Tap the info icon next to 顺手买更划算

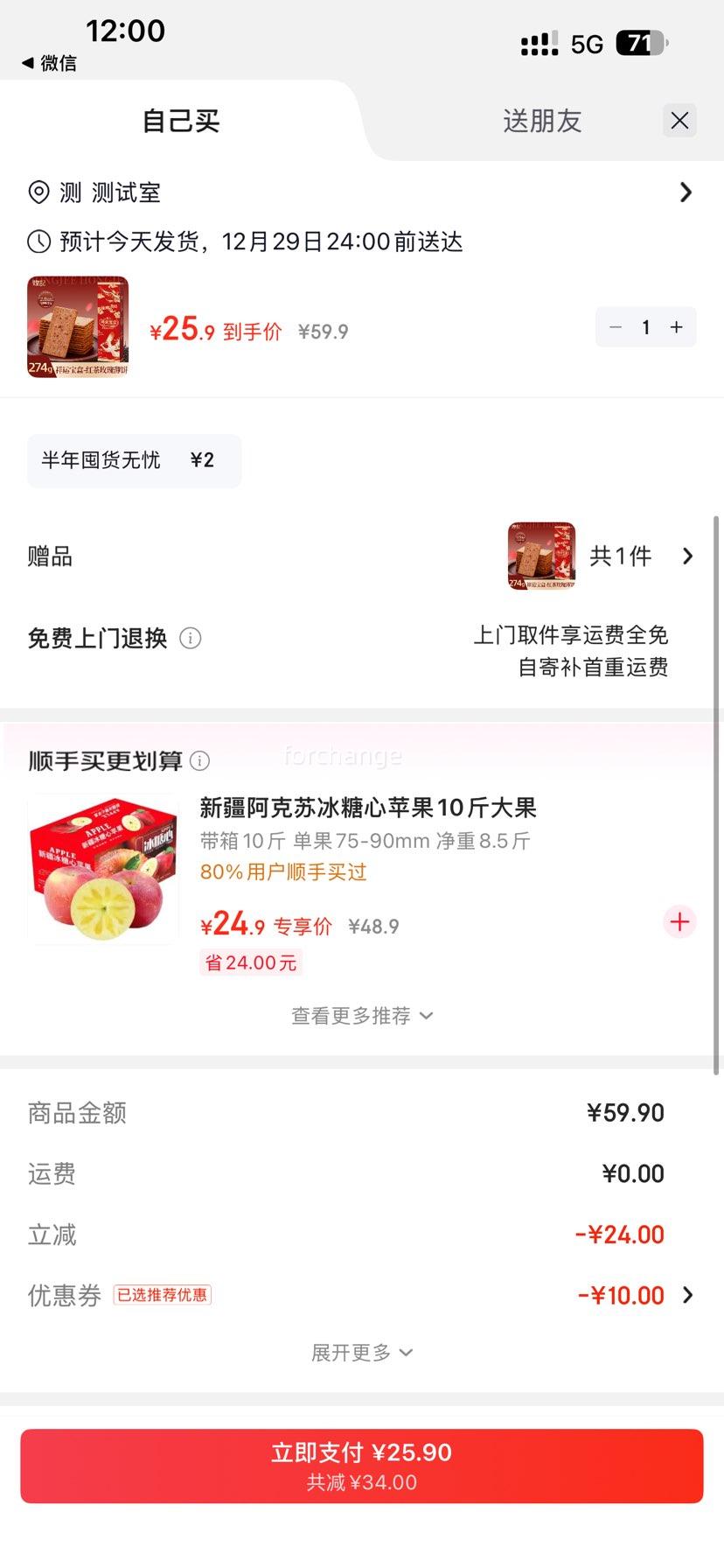point(201,761)
